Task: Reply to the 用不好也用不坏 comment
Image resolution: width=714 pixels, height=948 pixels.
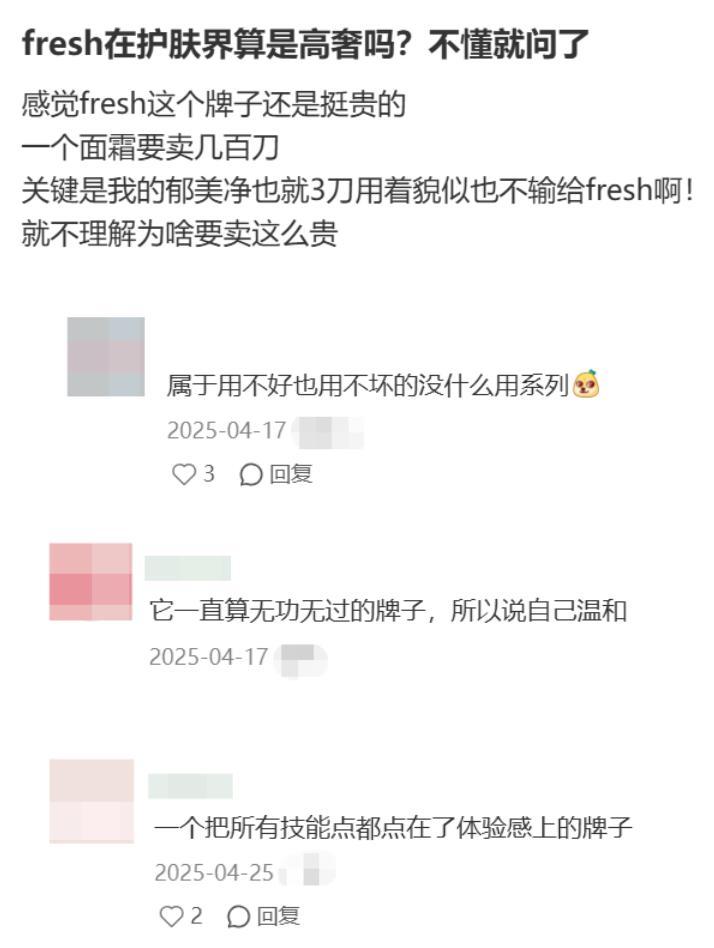Action: [x=278, y=475]
